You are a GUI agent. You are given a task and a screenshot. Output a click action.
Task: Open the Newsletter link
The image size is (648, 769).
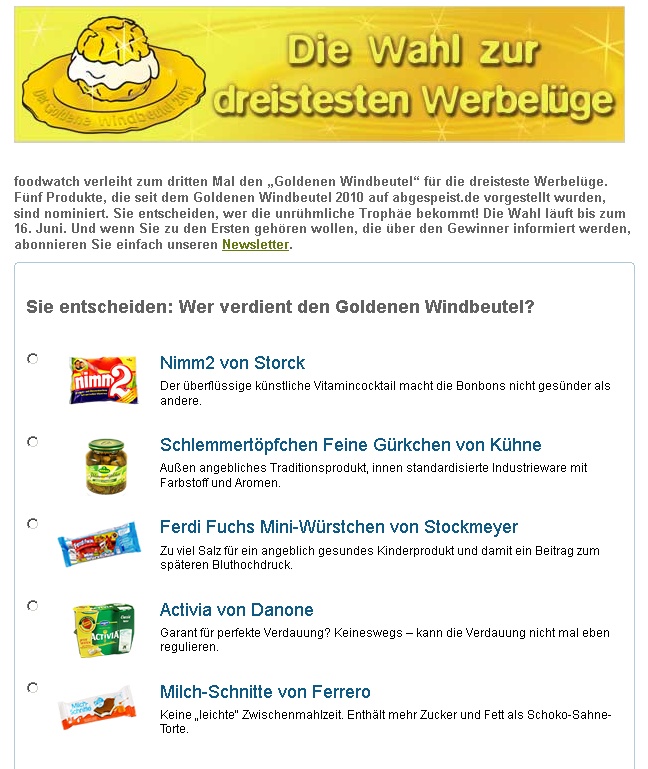click(x=255, y=244)
